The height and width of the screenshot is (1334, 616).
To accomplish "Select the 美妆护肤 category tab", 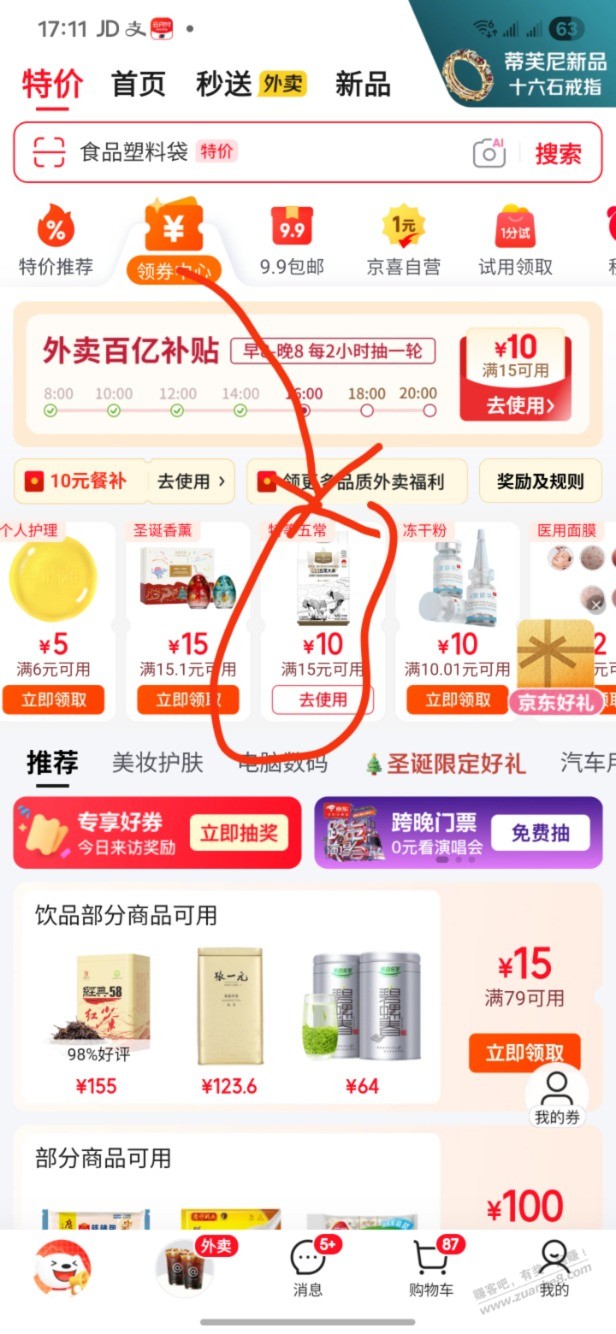I will pos(157,763).
